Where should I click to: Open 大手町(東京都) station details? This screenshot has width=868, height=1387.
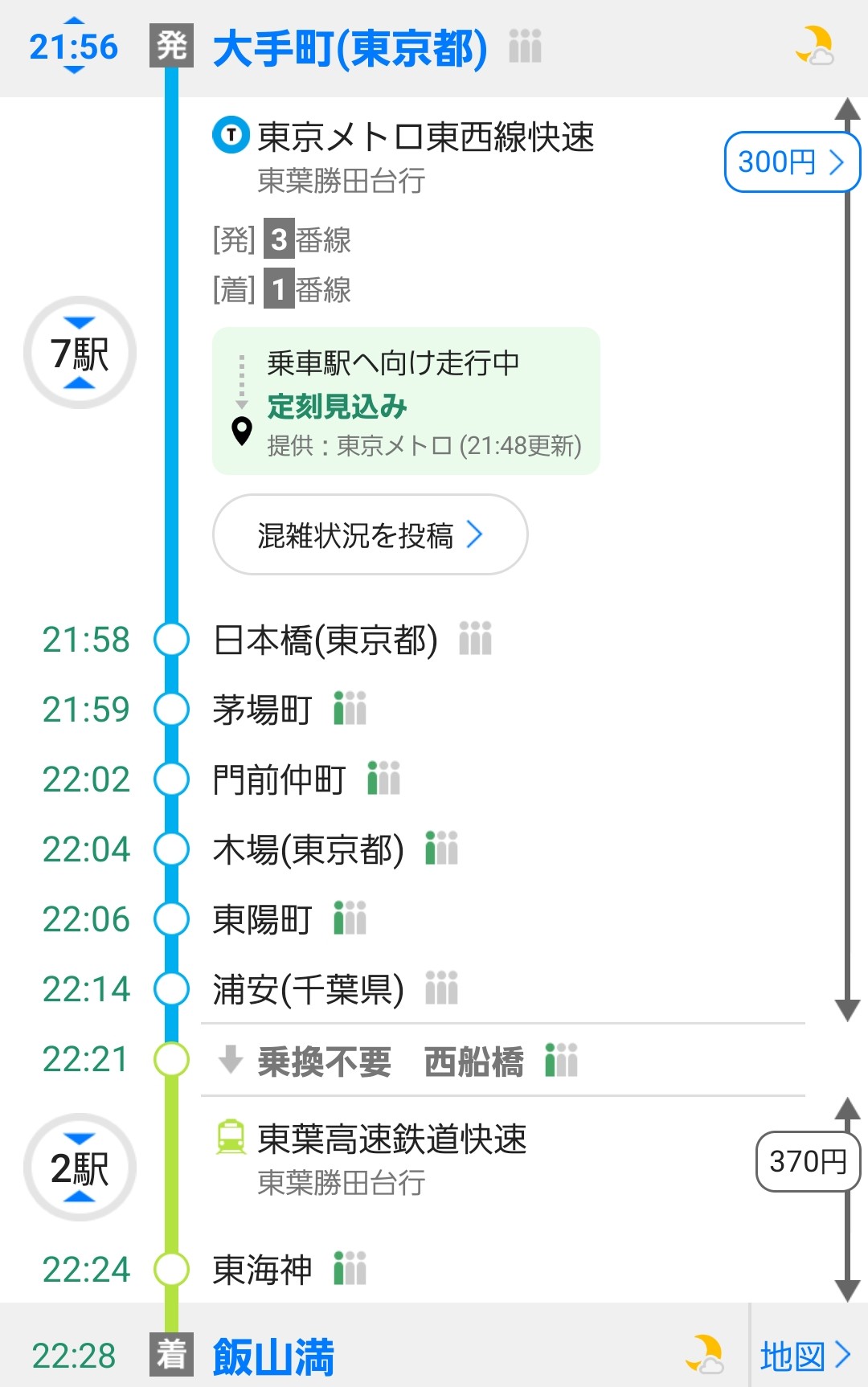click(350, 48)
